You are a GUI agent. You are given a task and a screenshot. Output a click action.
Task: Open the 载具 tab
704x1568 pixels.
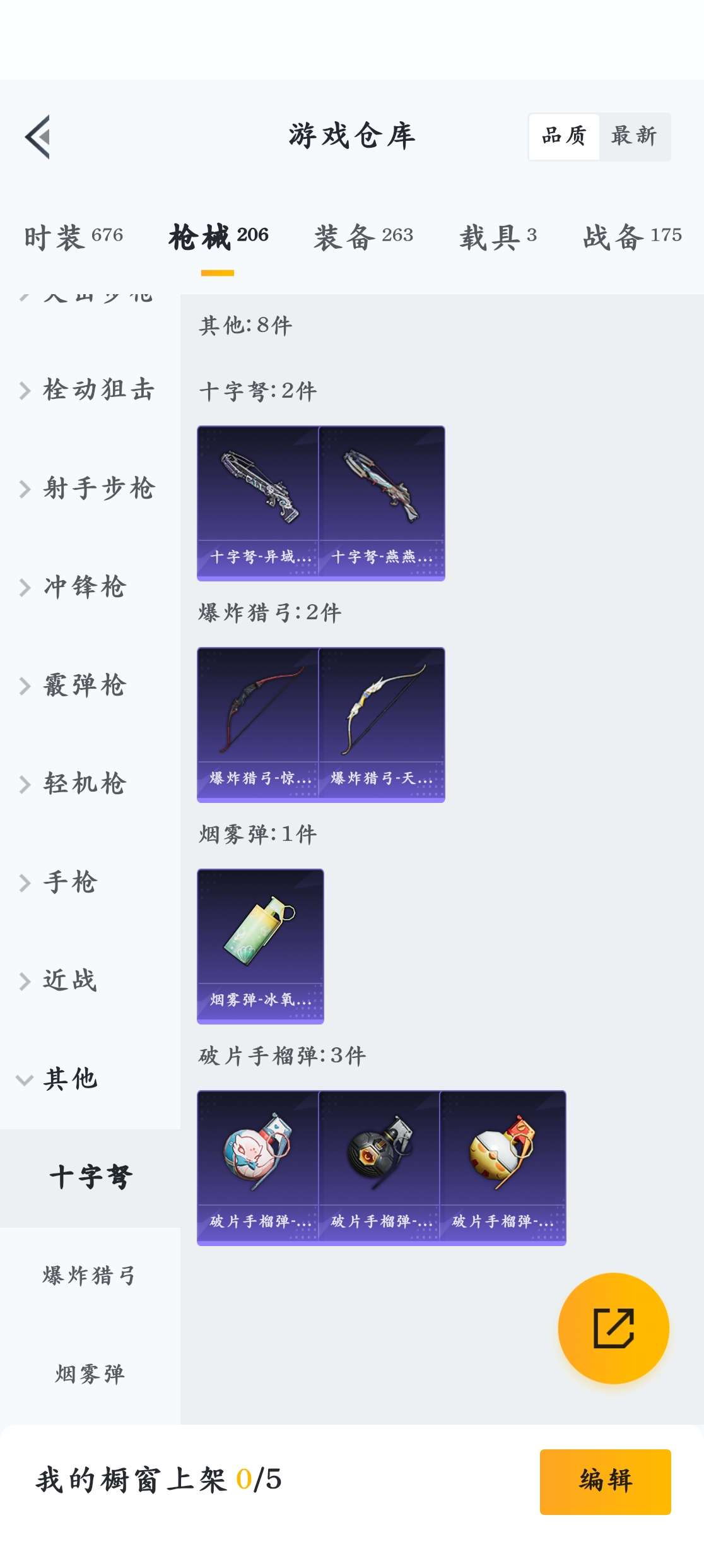(498, 237)
